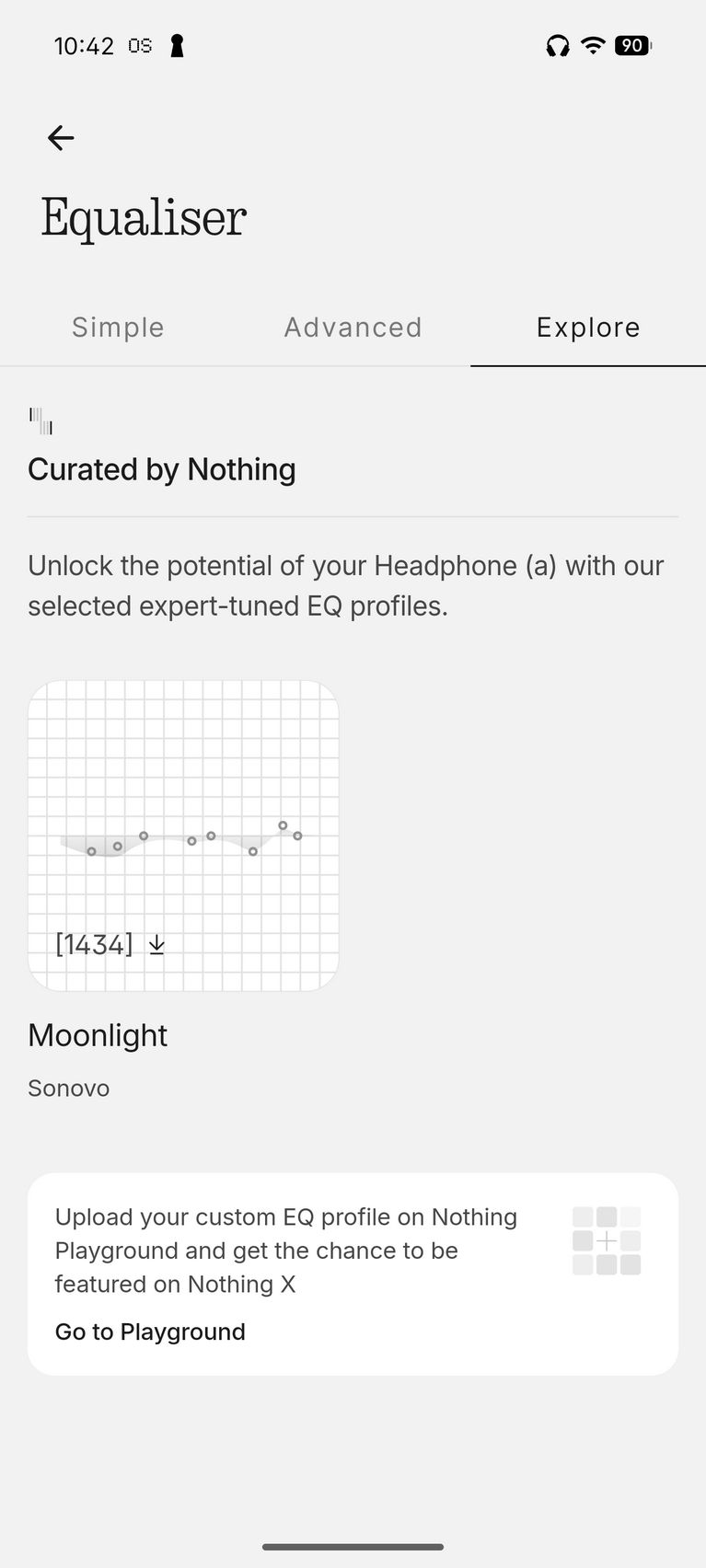This screenshot has height=1568, width=706.
Task: Switch to the Simple tab
Action: click(118, 328)
